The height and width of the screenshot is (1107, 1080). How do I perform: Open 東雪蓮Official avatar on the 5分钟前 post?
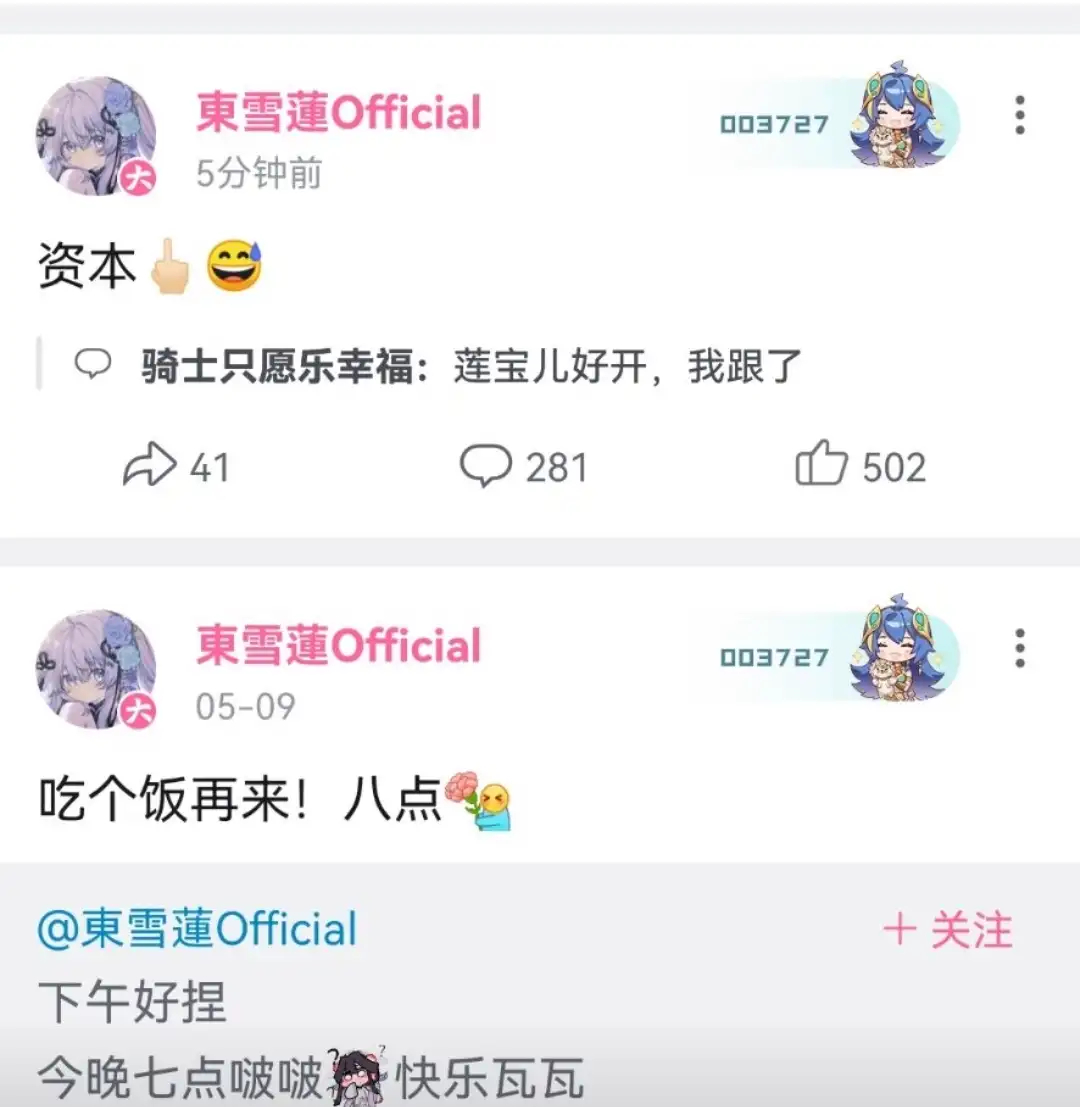(96, 136)
